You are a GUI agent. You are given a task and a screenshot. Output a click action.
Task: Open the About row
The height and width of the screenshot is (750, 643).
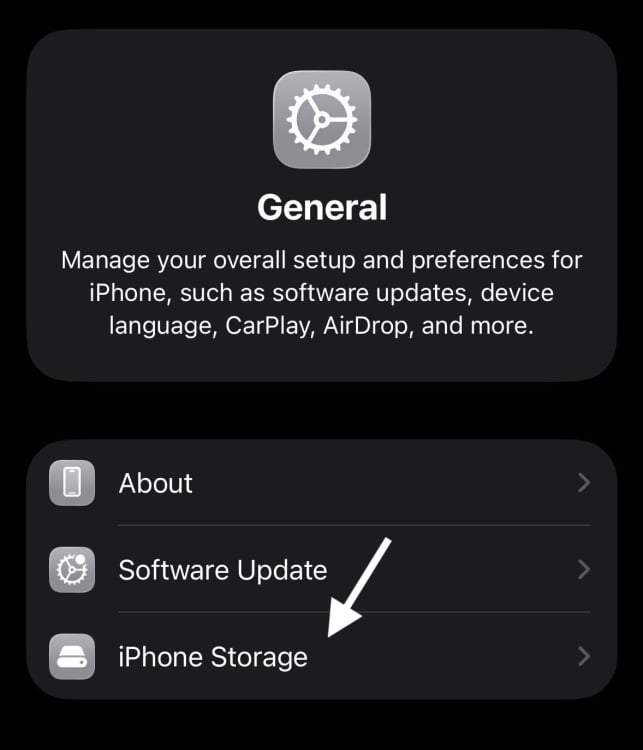[x=320, y=483]
